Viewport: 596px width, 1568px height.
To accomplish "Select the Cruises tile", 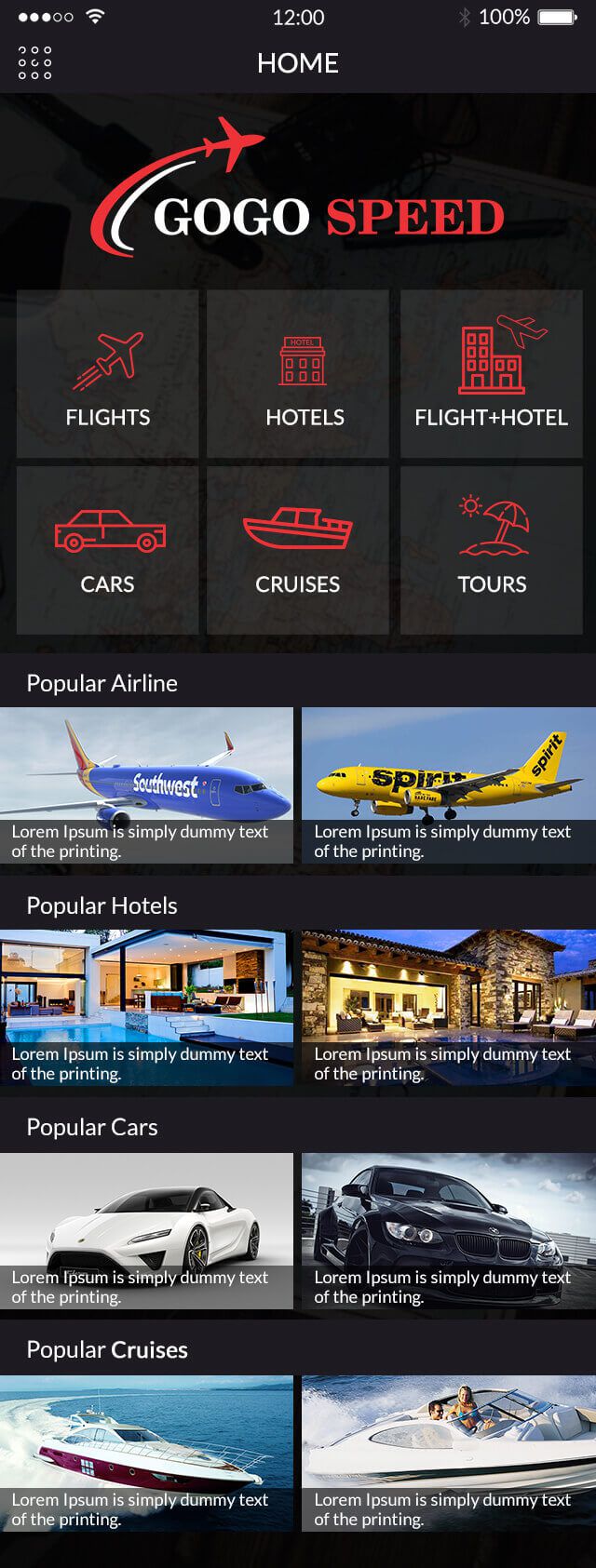I will pos(298,551).
